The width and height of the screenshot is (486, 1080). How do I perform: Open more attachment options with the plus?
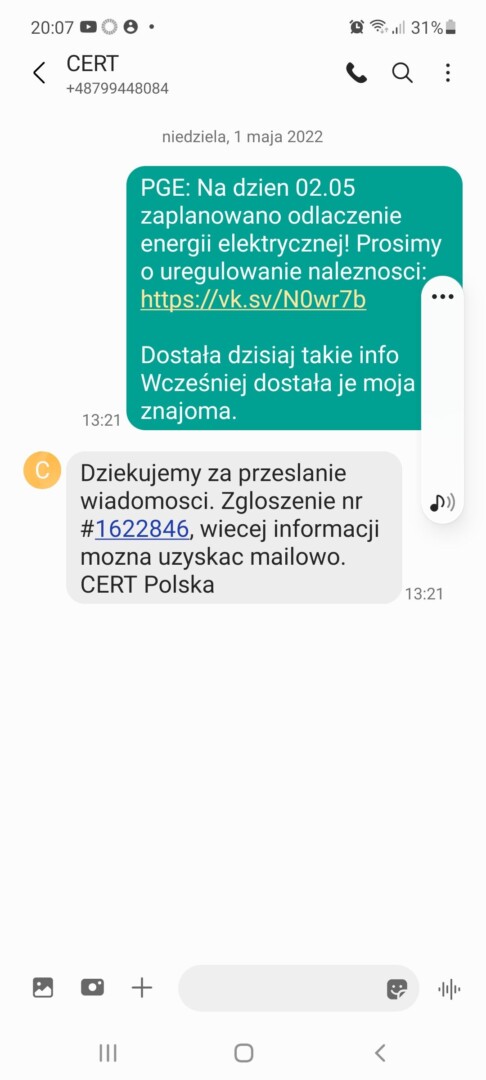coord(142,988)
